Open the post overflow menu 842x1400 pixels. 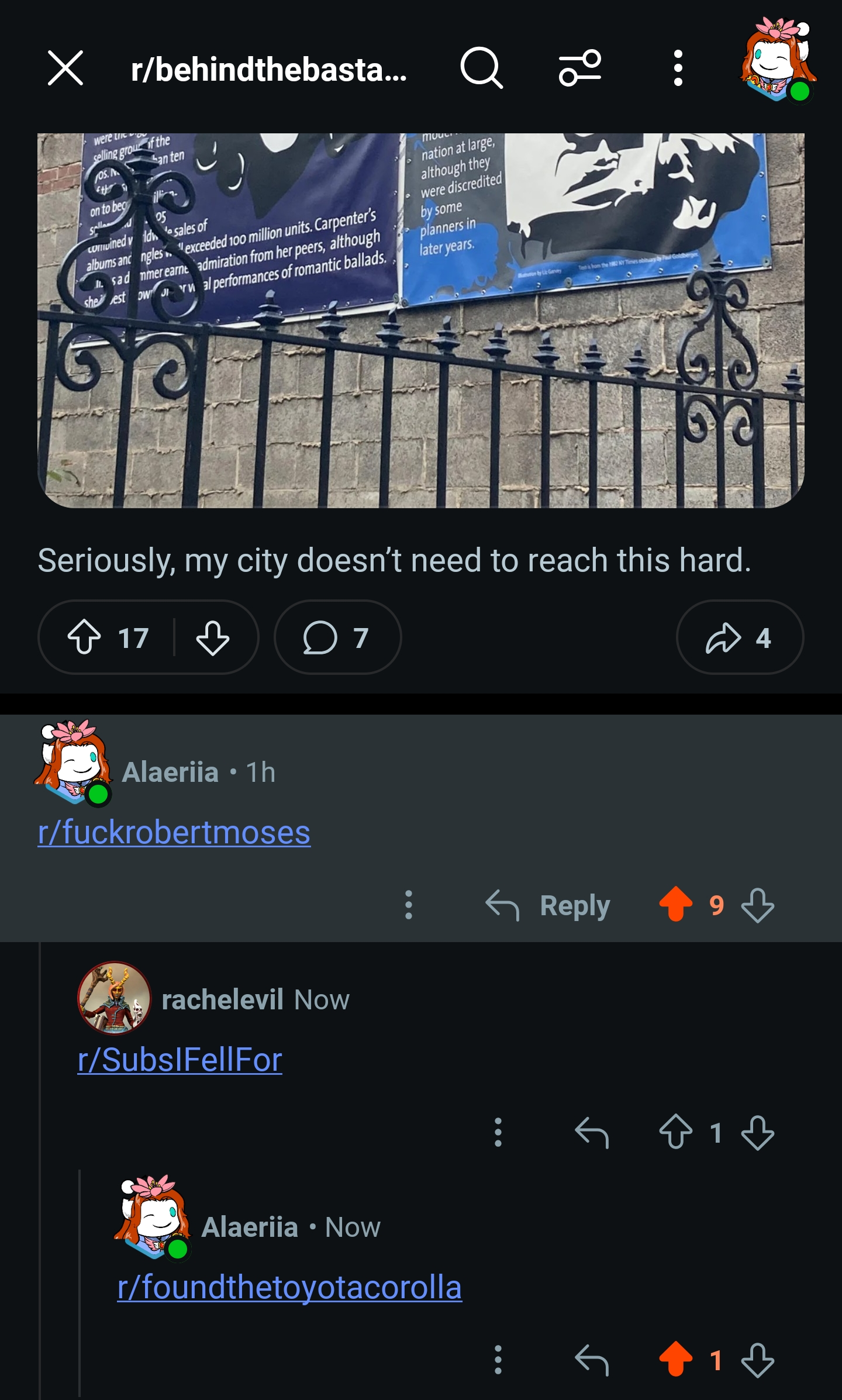click(678, 68)
